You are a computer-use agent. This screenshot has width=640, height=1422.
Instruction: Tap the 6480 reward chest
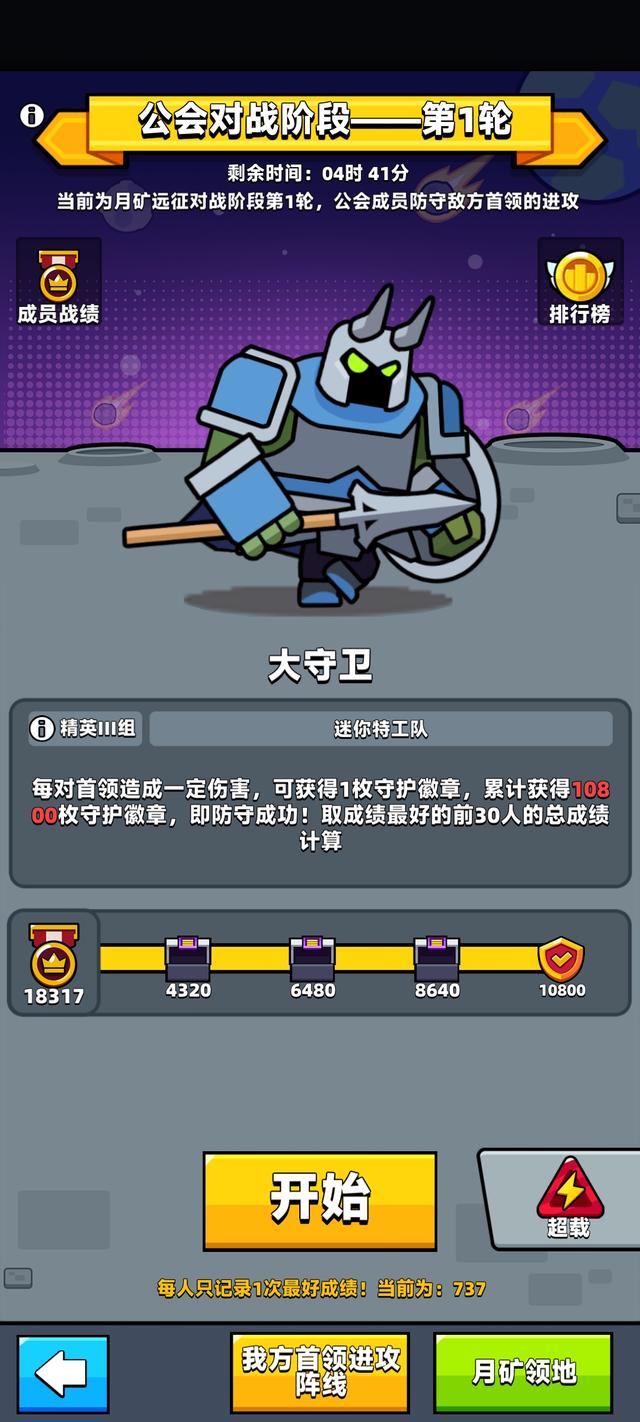click(312, 959)
